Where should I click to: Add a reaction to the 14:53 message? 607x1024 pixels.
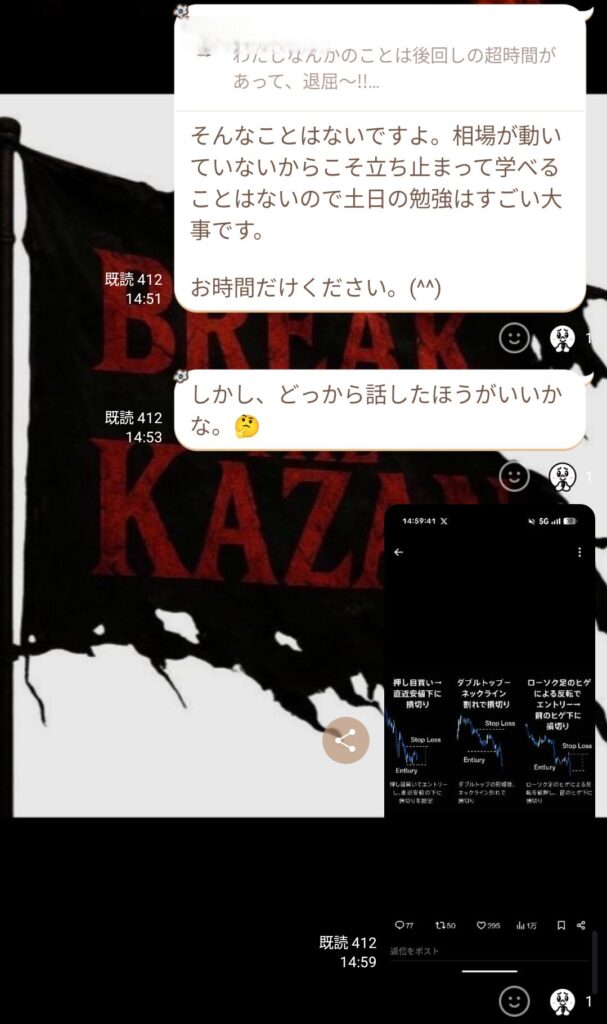click(x=514, y=476)
